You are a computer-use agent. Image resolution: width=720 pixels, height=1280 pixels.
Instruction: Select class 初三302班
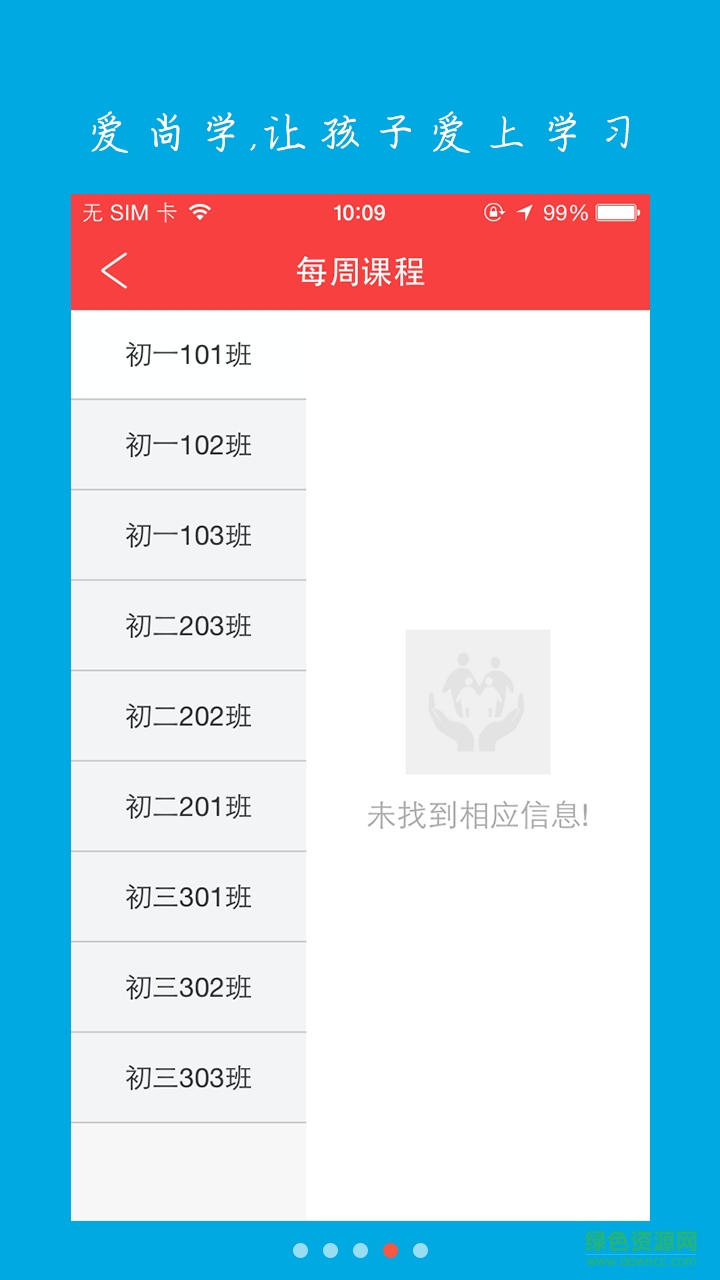coord(188,987)
